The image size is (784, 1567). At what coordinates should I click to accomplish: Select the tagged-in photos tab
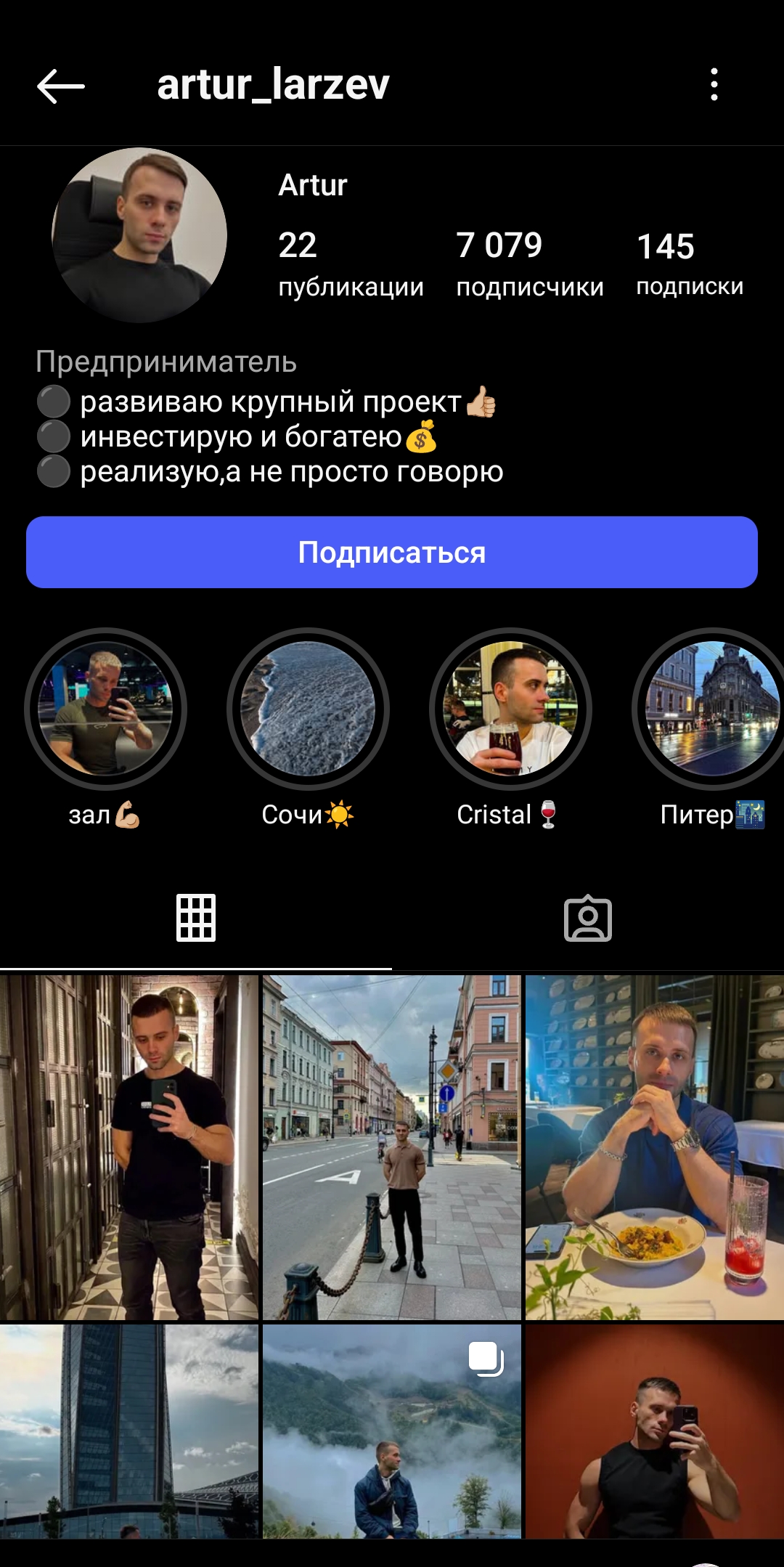point(588,918)
